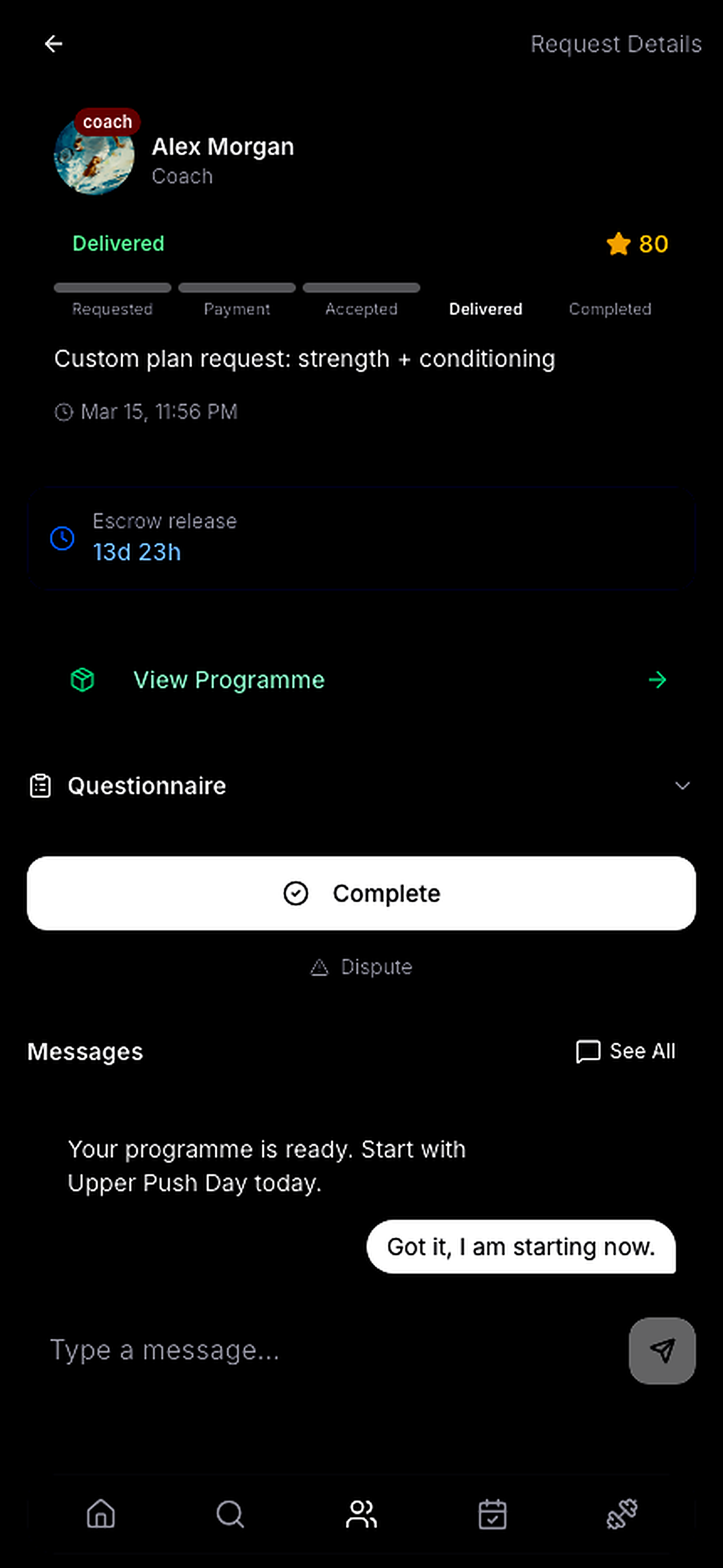Raise a Dispute for this request
Screen dimensions: 723x1568
point(361,967)
